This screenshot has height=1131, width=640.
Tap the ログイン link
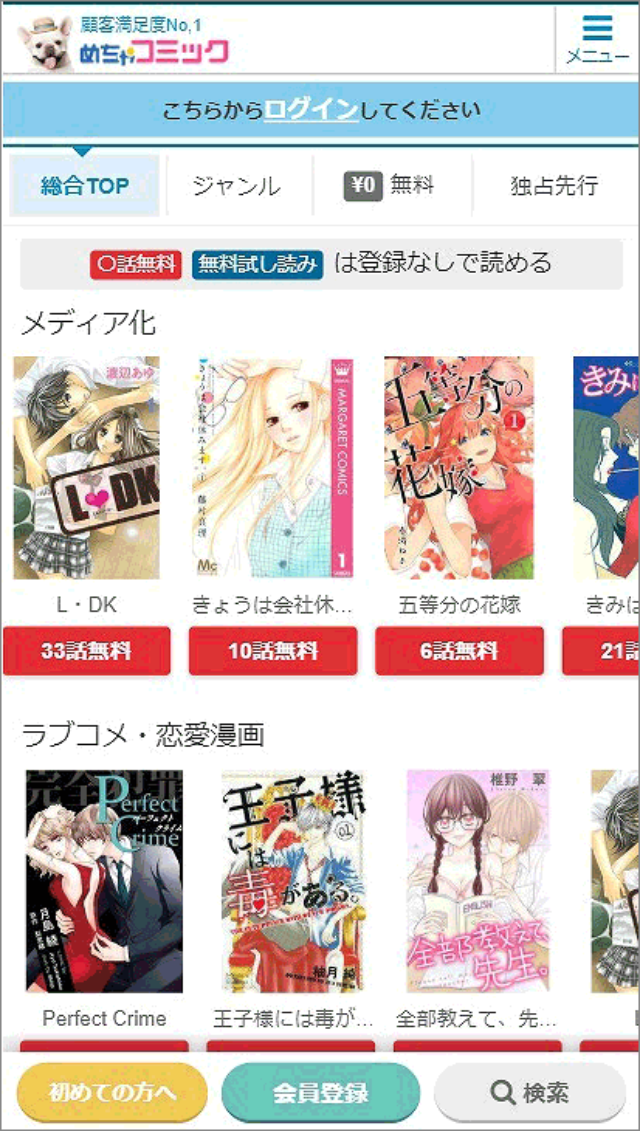tap(311, 110)
